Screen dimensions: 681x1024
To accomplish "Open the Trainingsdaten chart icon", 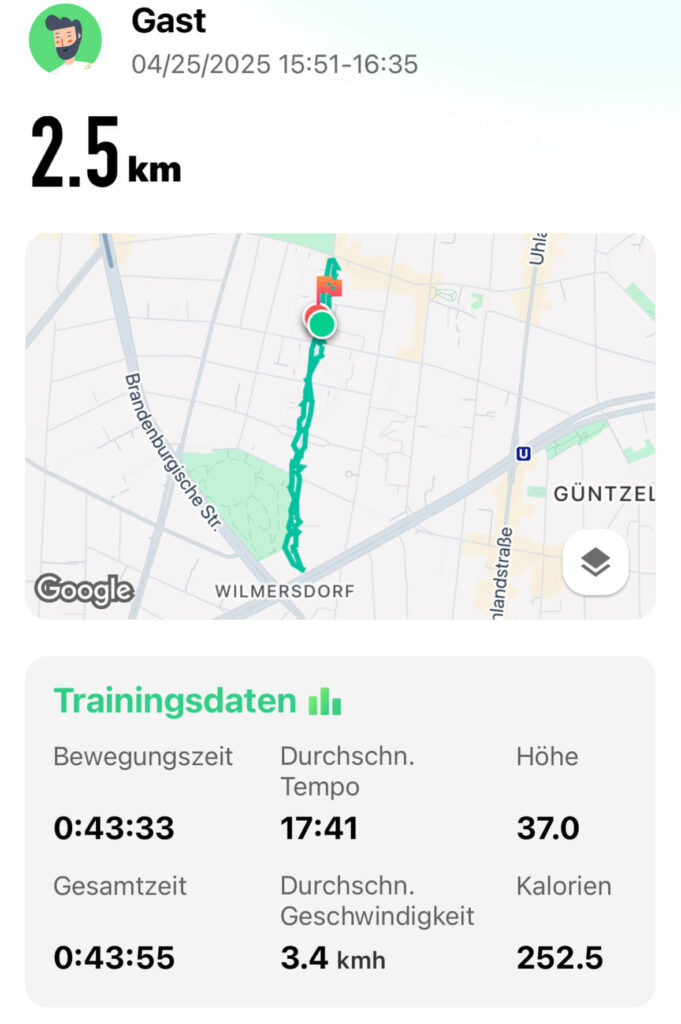I will (325, 702).
